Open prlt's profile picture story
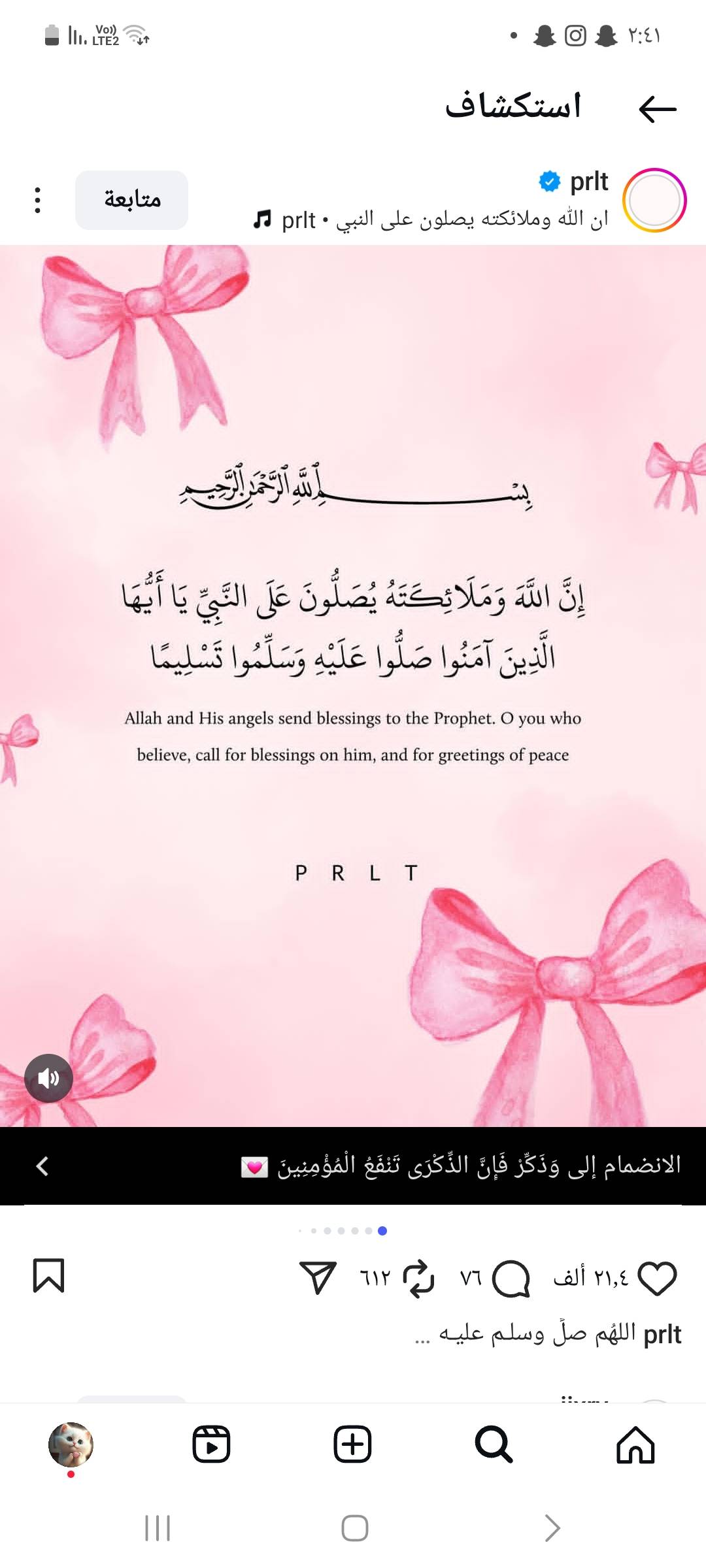Viewport: 706px width, 1568px height. click(654, 200)
